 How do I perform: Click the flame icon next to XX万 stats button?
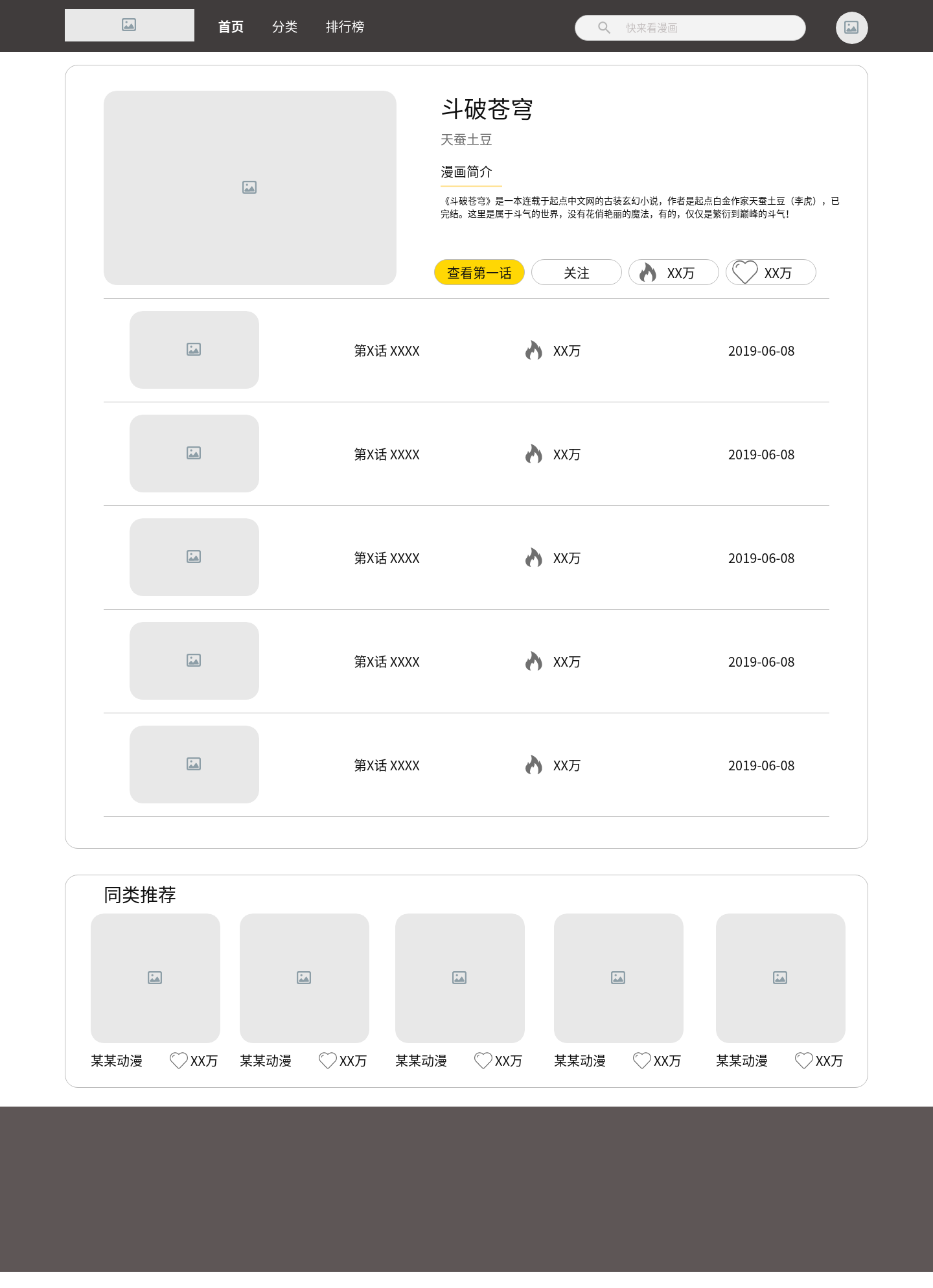click(649, 272)
